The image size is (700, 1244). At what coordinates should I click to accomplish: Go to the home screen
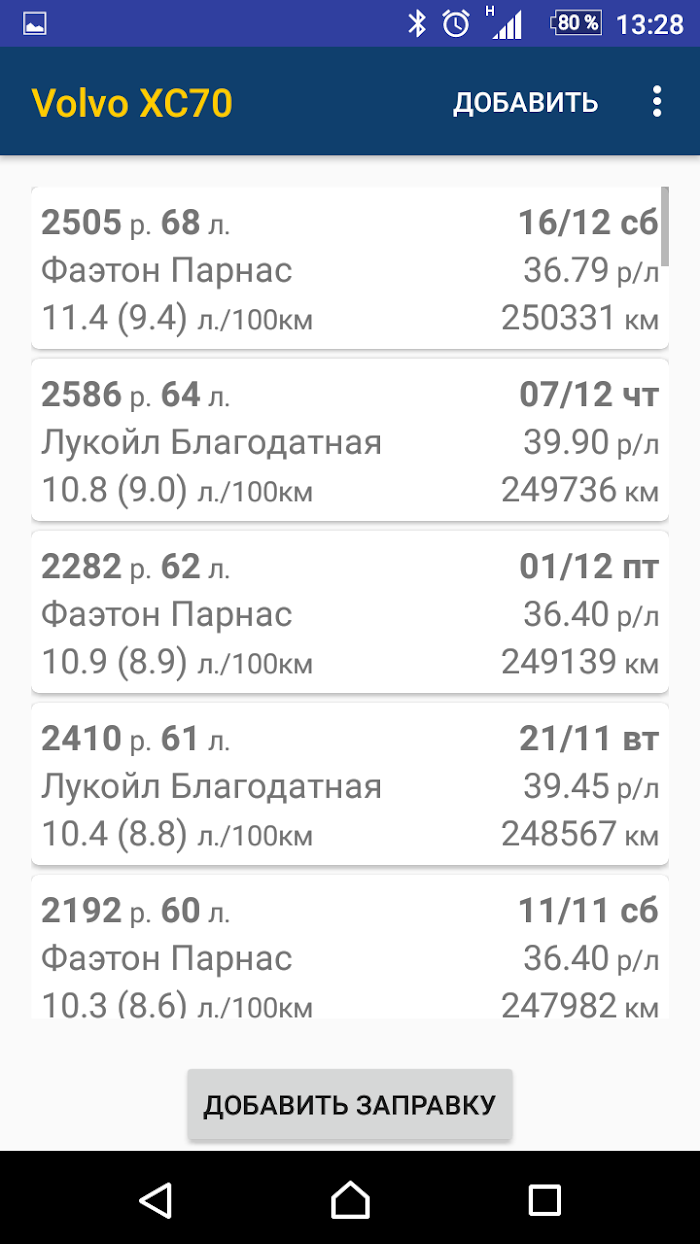[350, 1198]
